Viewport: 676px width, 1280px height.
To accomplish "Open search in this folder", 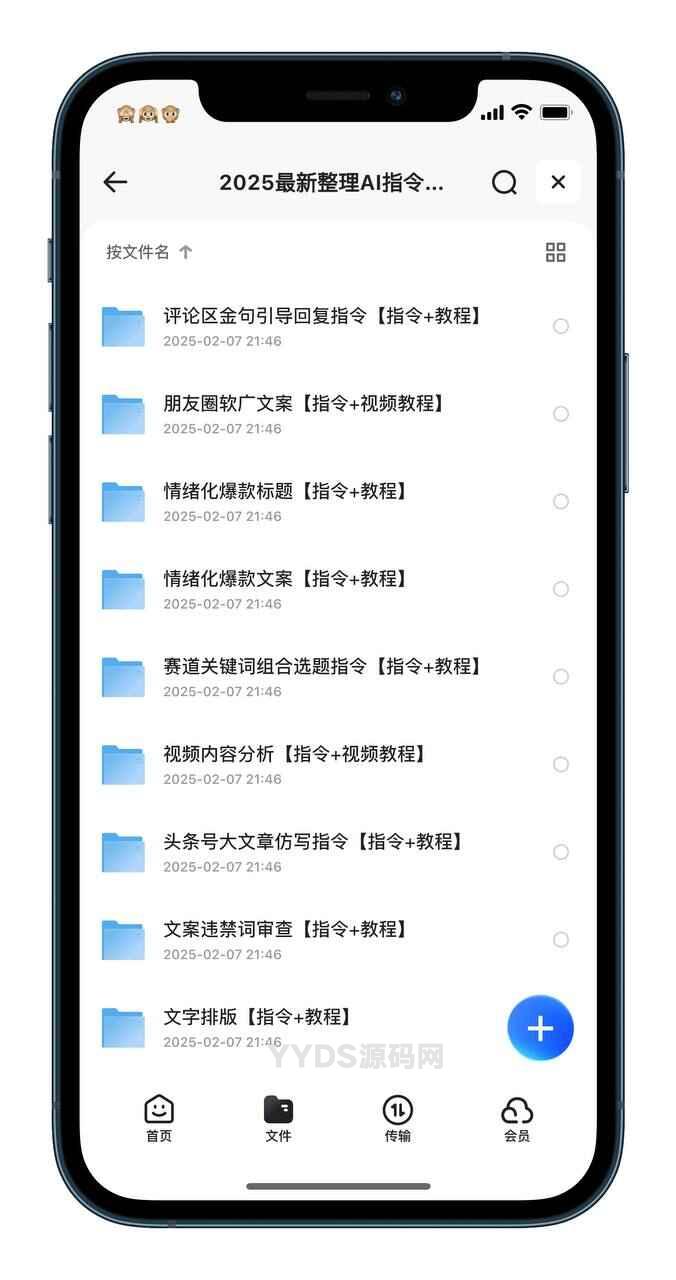I will point(505,182).
